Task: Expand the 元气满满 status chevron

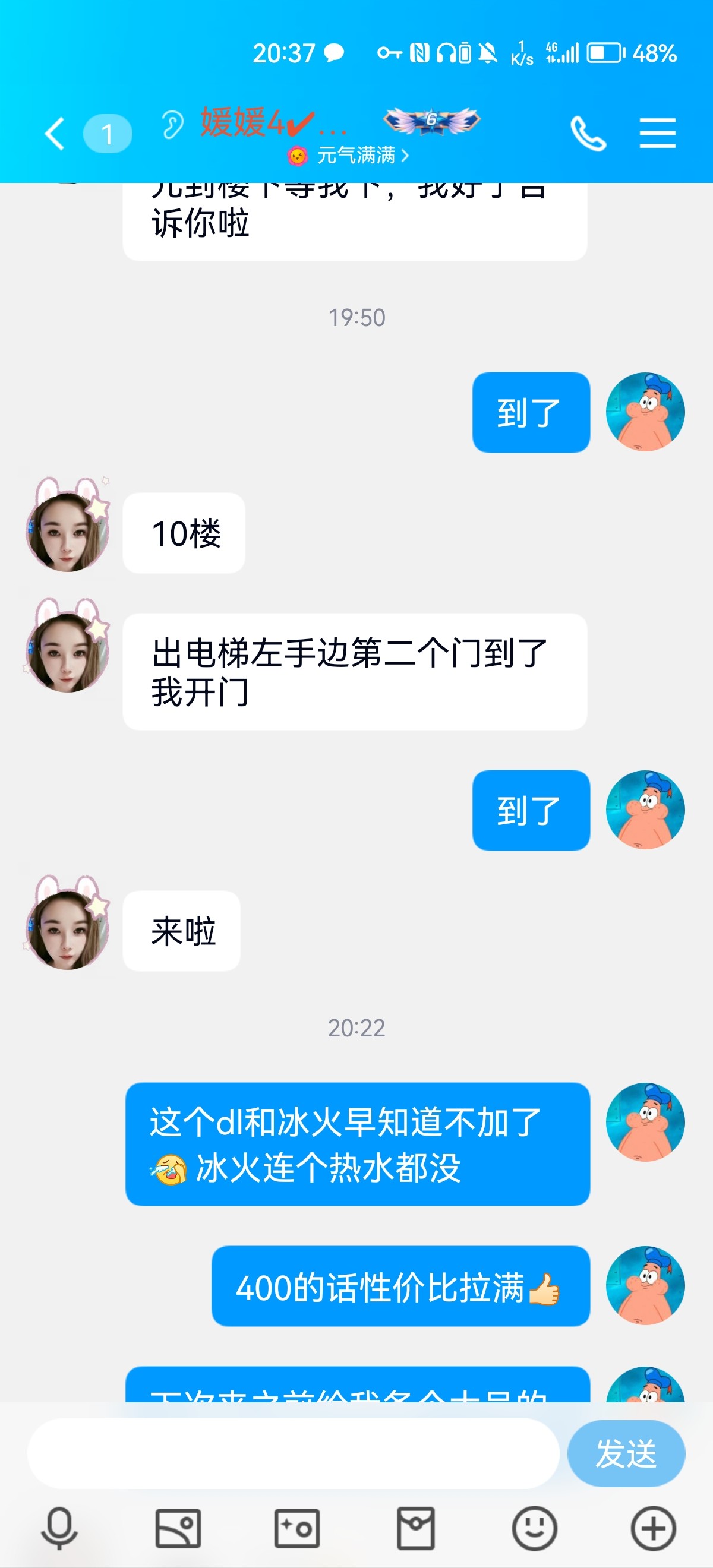Action: point(407,156)
